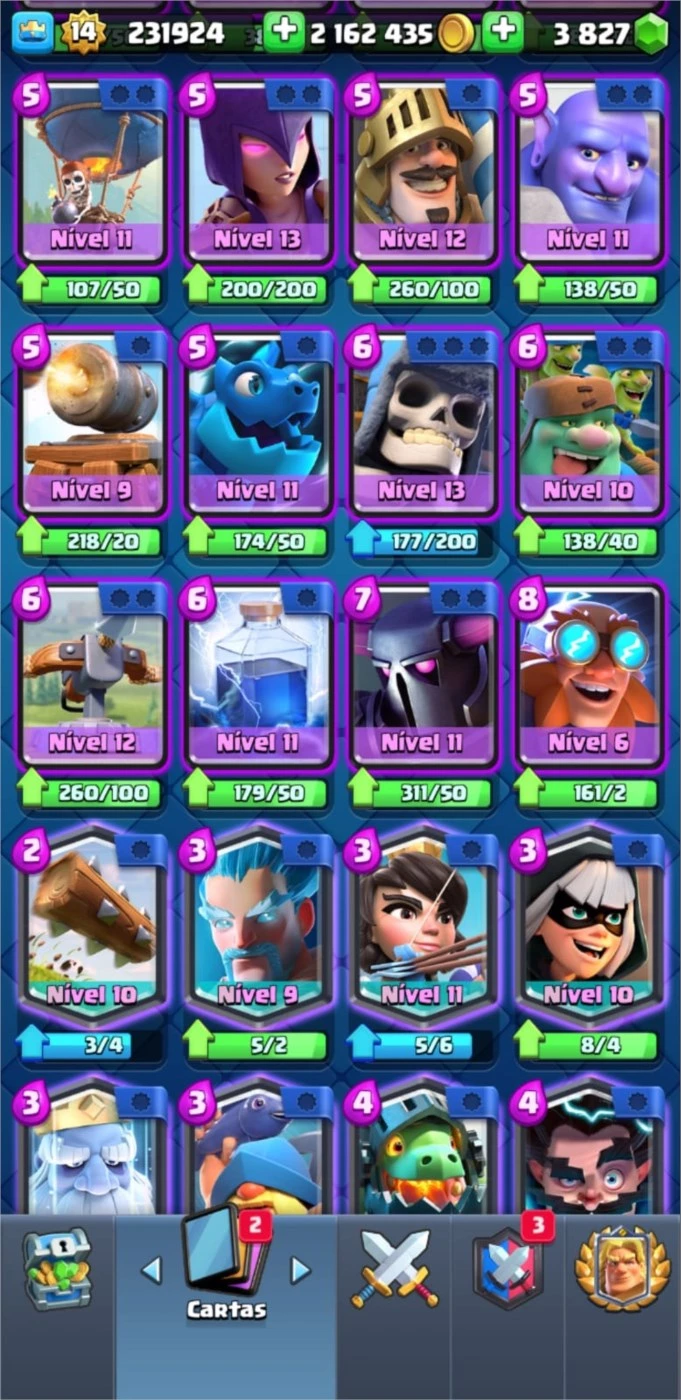Select the Electro Giant card at Nível 6
Viewport: 681px width, 1400px height.
click(588, 675)
